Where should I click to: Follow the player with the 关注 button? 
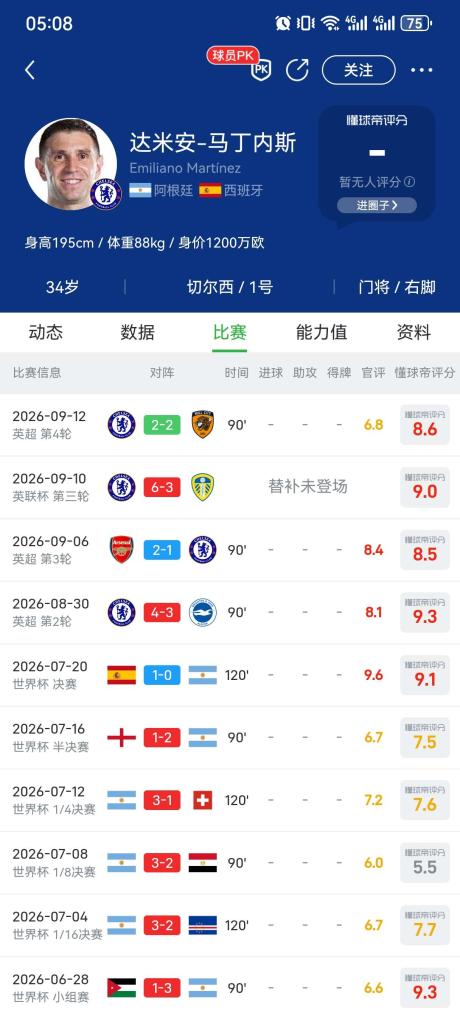(358, 70)
